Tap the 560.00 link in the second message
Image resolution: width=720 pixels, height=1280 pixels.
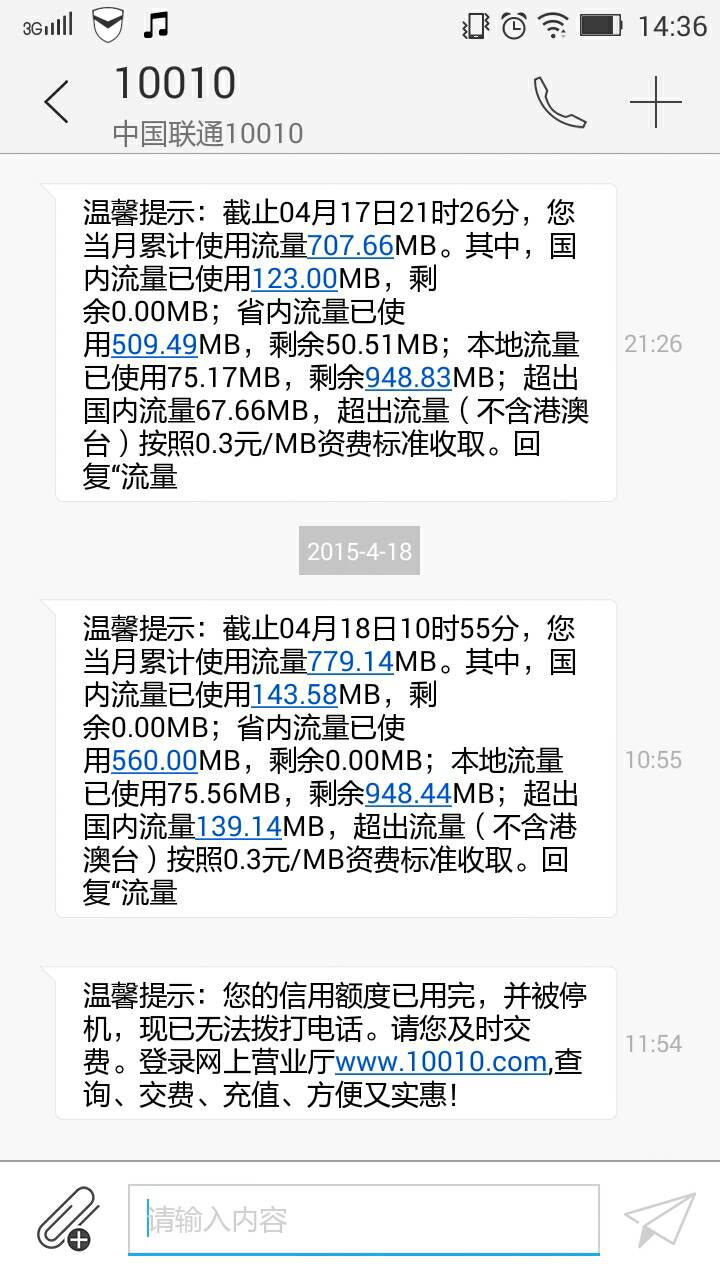[x=155, y=761]
